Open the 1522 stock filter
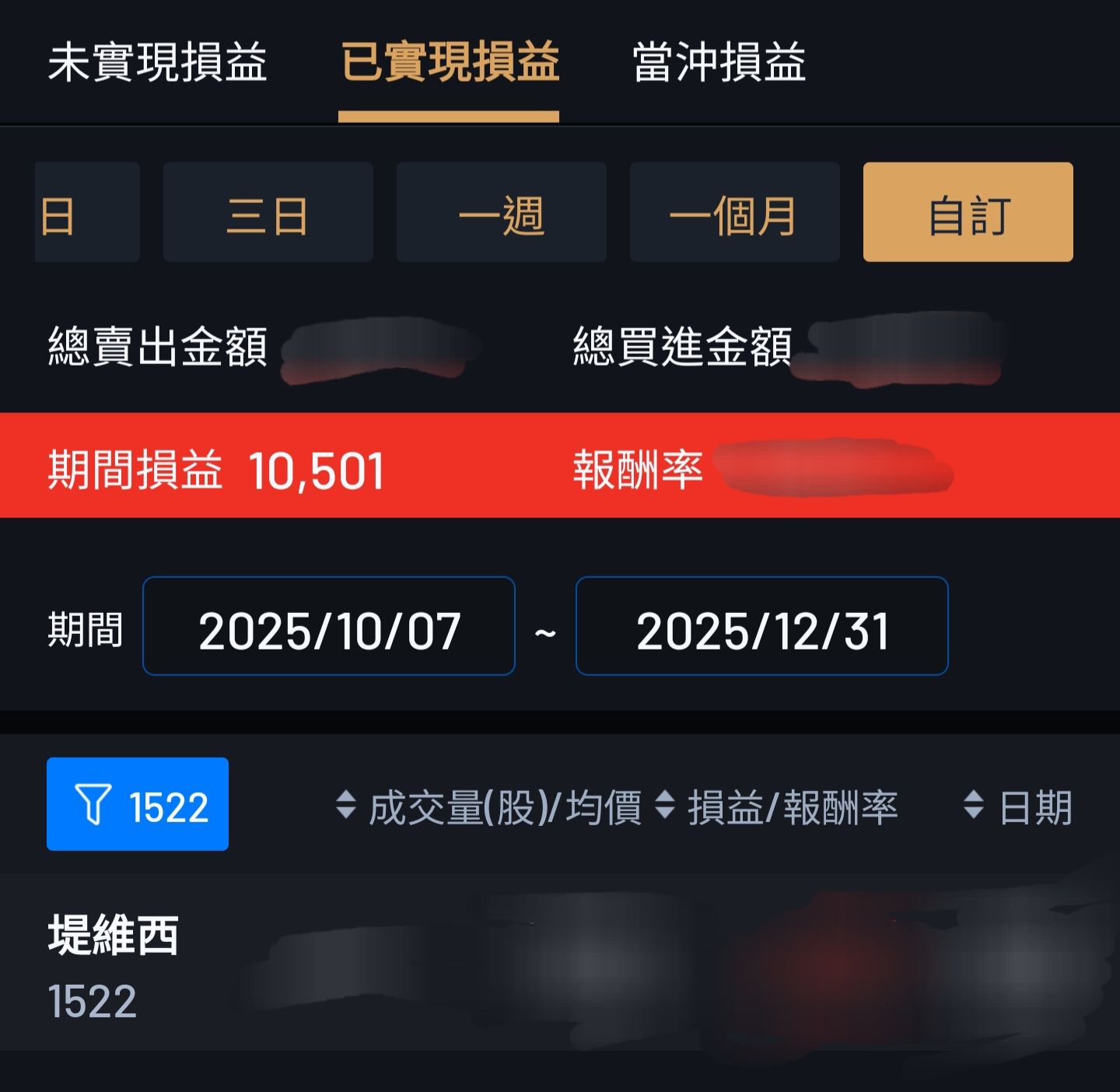 (x=138, y=804)
